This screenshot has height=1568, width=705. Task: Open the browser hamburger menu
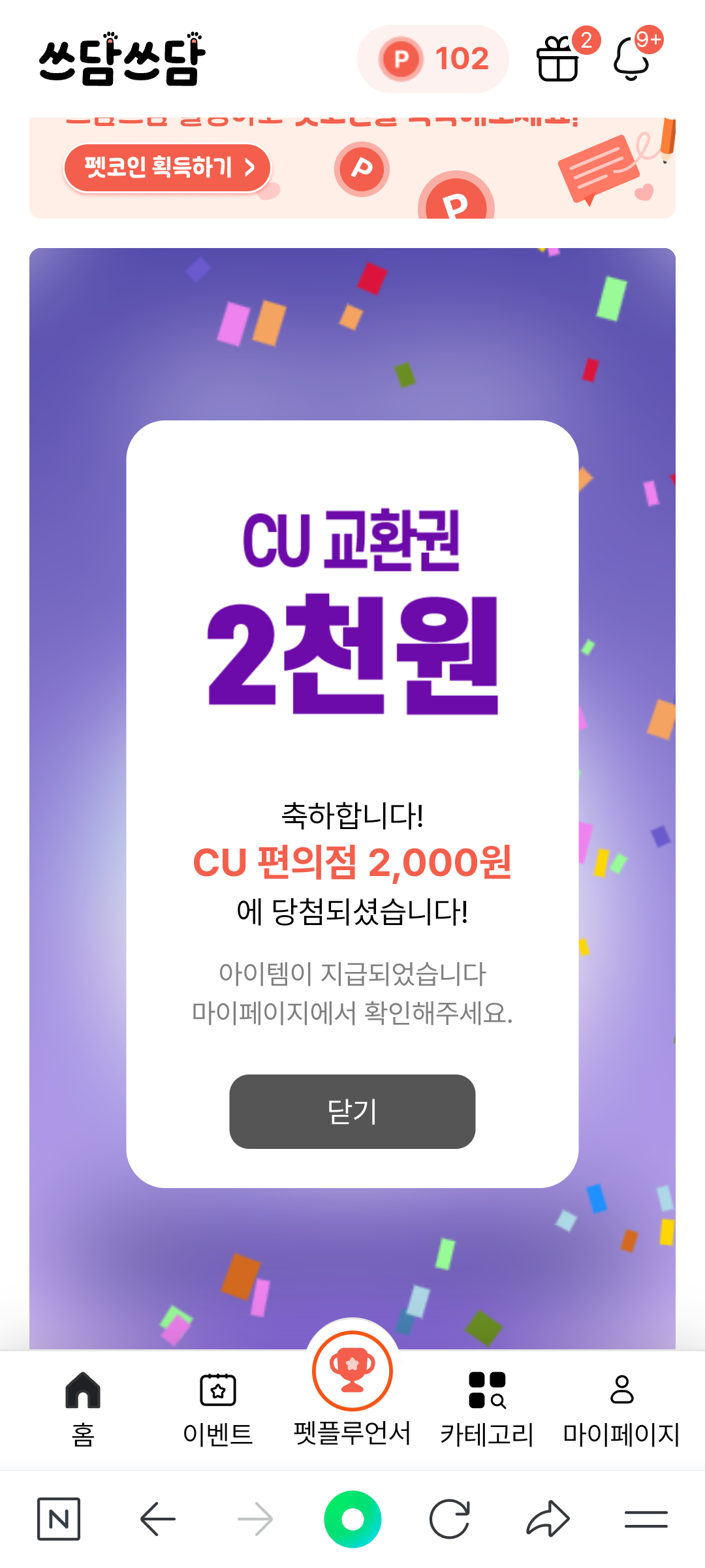click(x=646, y=1519)
